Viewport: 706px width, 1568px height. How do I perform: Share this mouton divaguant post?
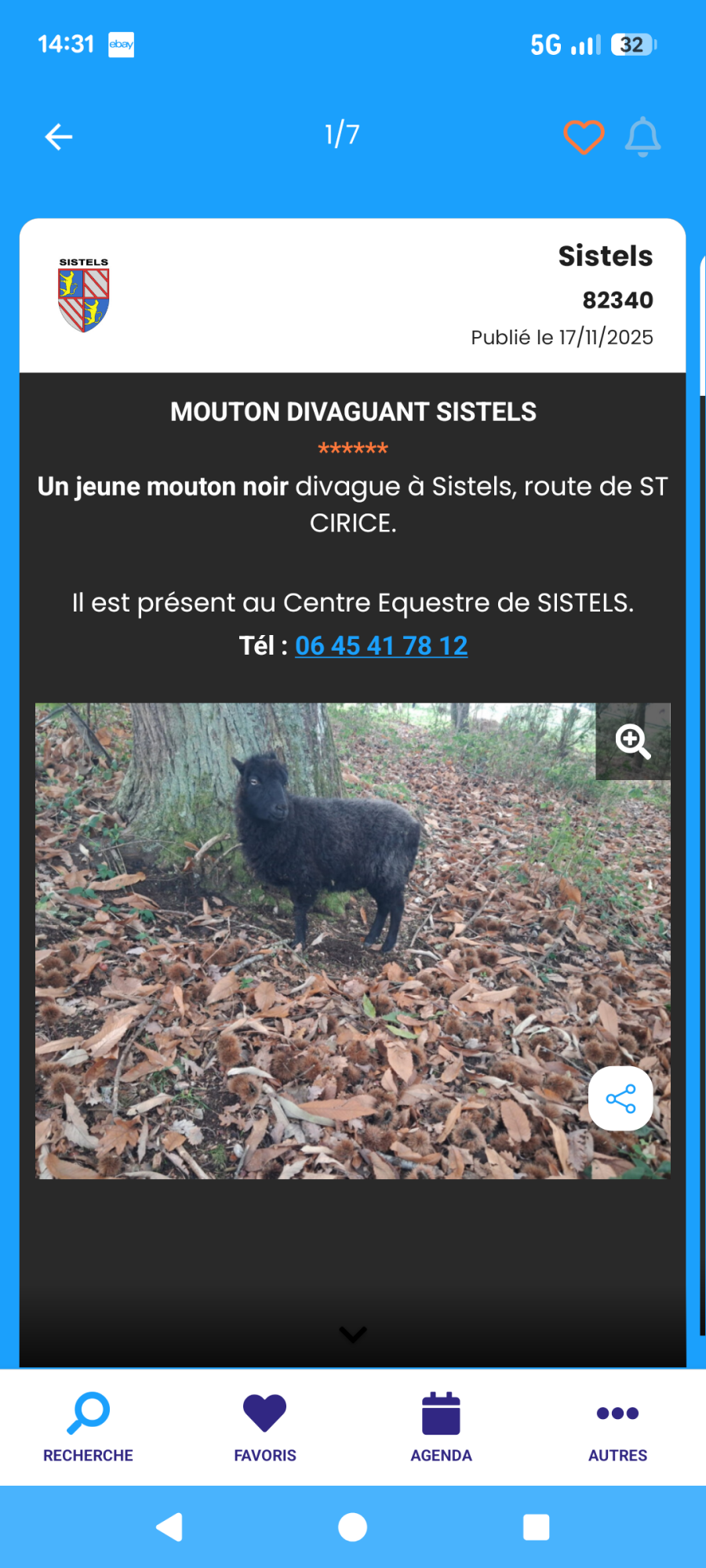coord(621,1098)
